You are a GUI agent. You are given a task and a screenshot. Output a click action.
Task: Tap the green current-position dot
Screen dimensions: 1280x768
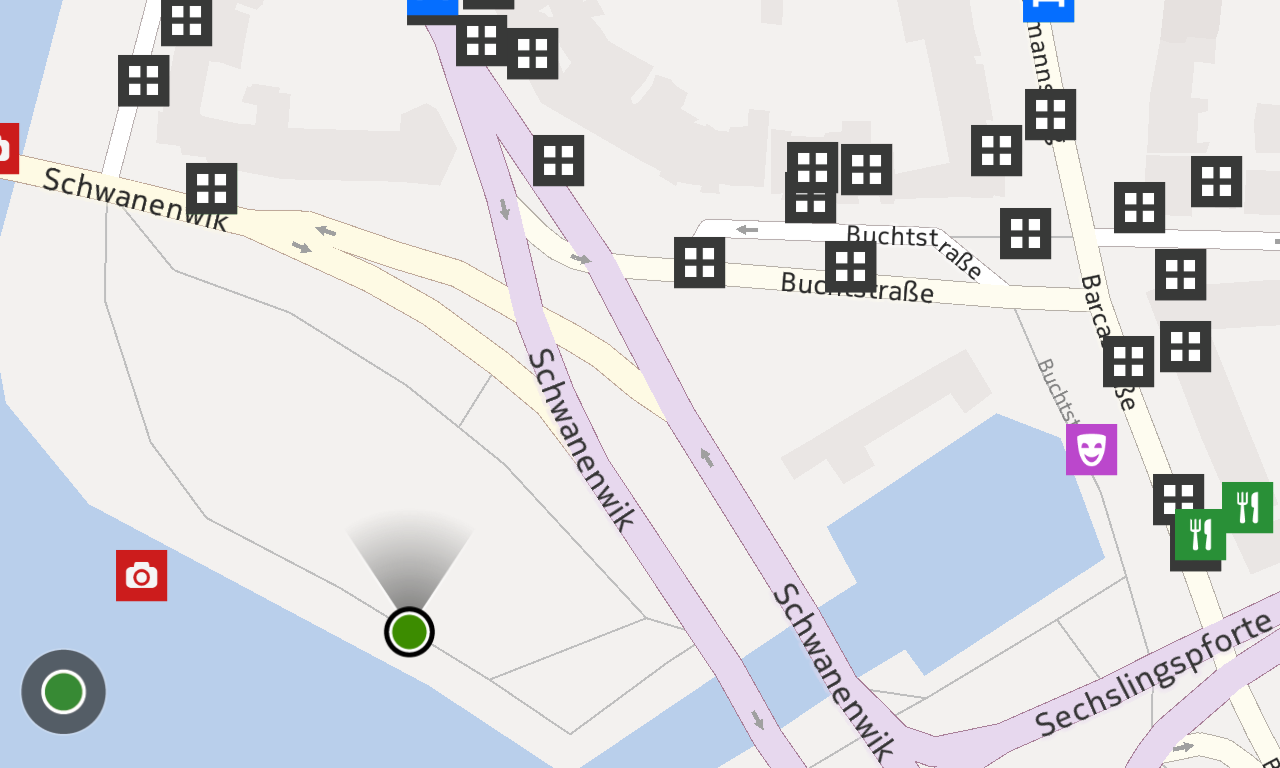pos(409,632)
